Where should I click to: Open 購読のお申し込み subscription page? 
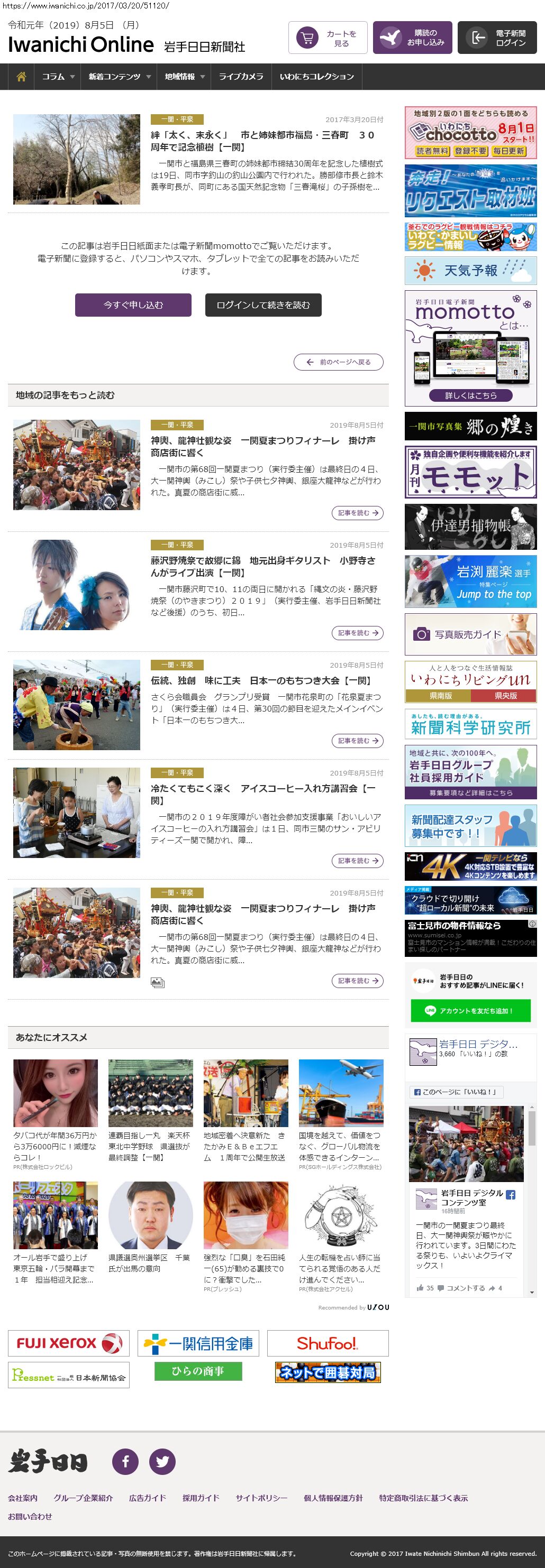(412, 39)
